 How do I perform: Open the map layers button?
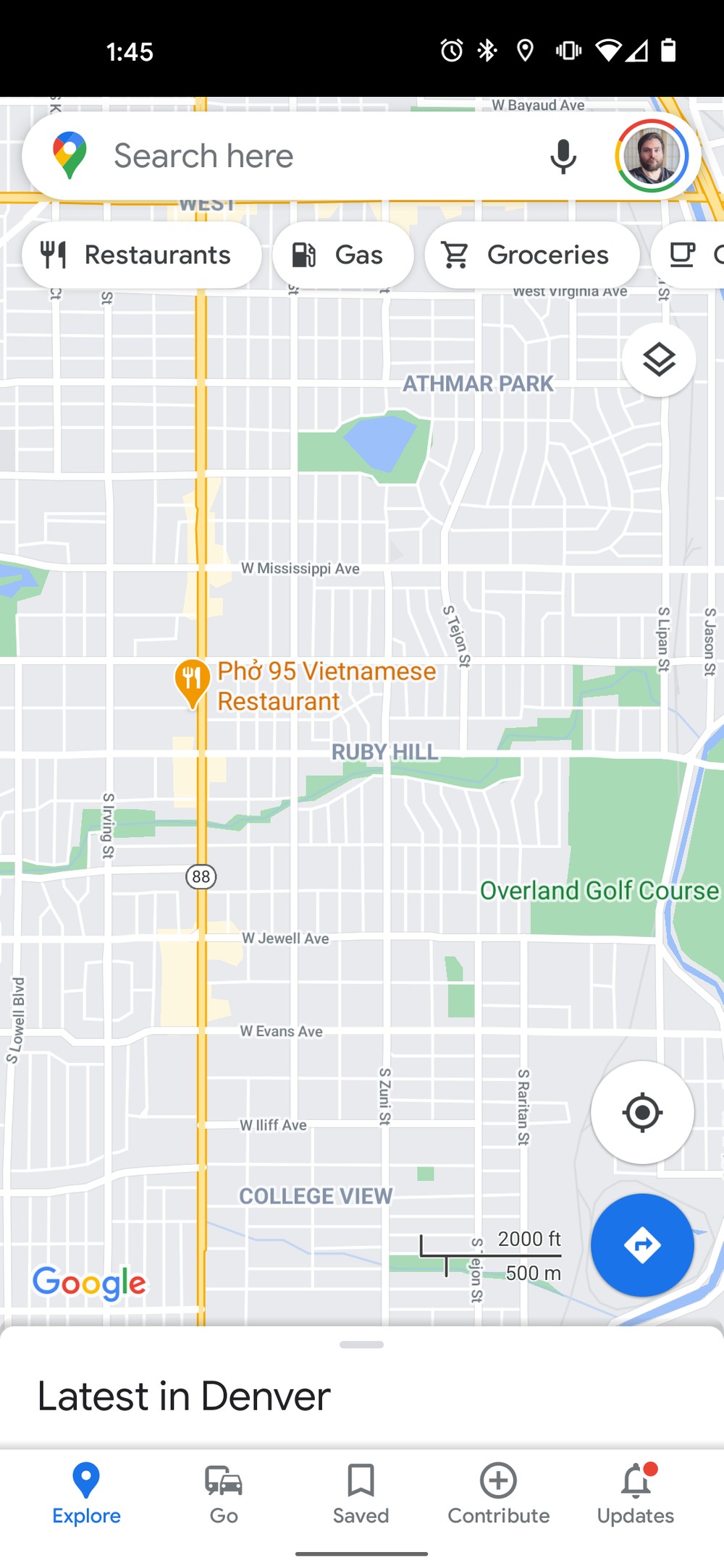(659, 360)
